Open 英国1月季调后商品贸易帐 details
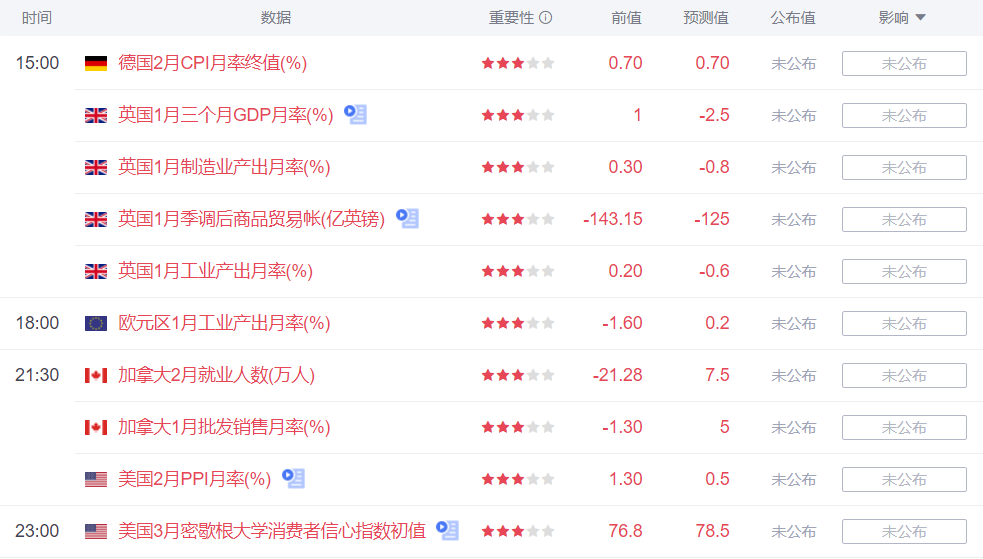 coord(251,219)
